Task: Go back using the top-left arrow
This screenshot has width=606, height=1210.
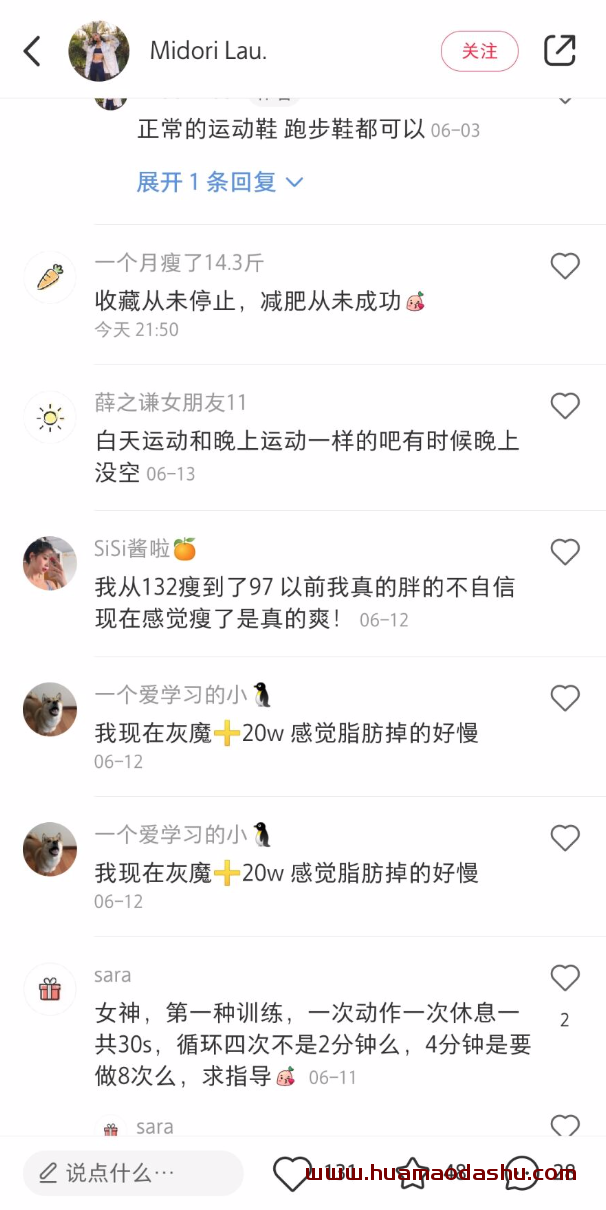Action: pos(32,51)
